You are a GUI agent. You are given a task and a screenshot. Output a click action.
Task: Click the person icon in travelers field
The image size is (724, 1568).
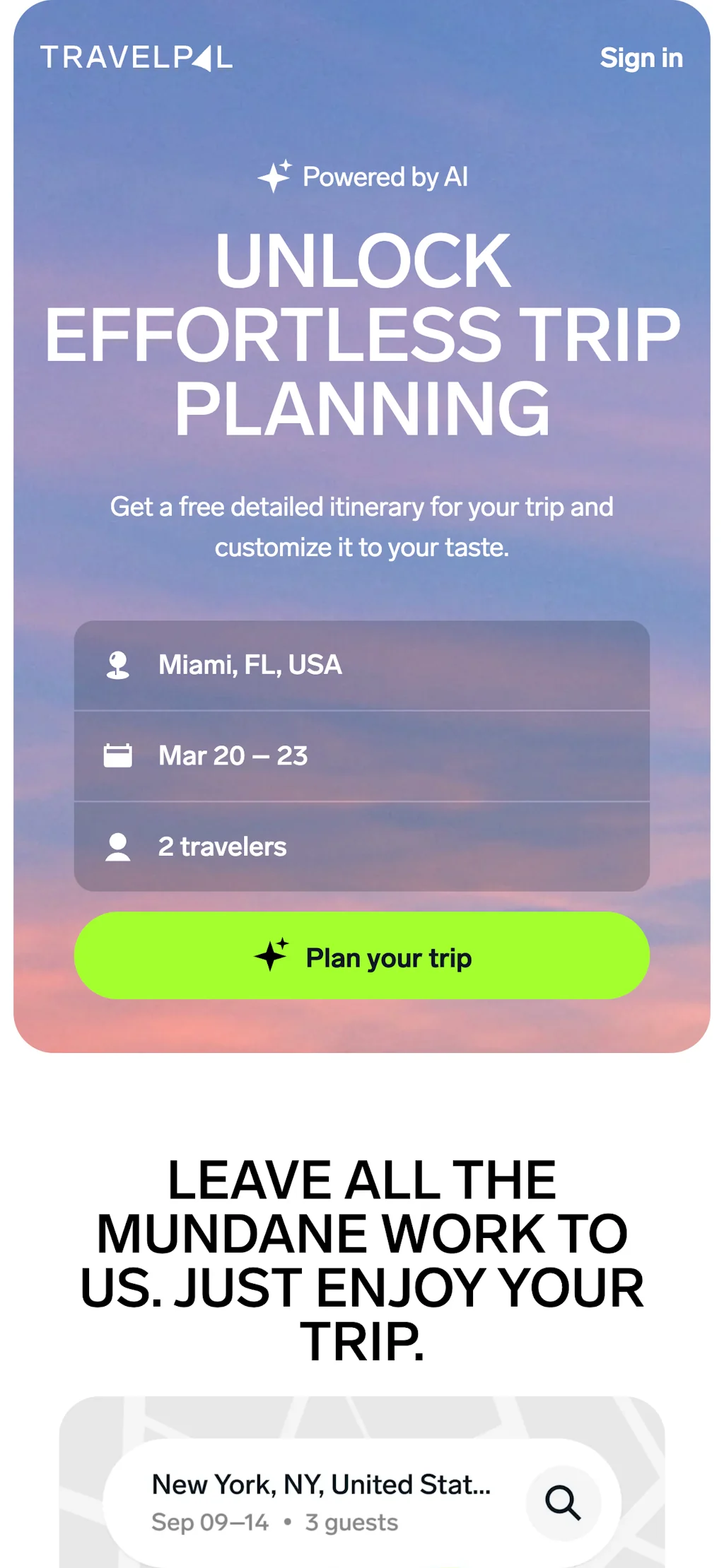(119, 846)
